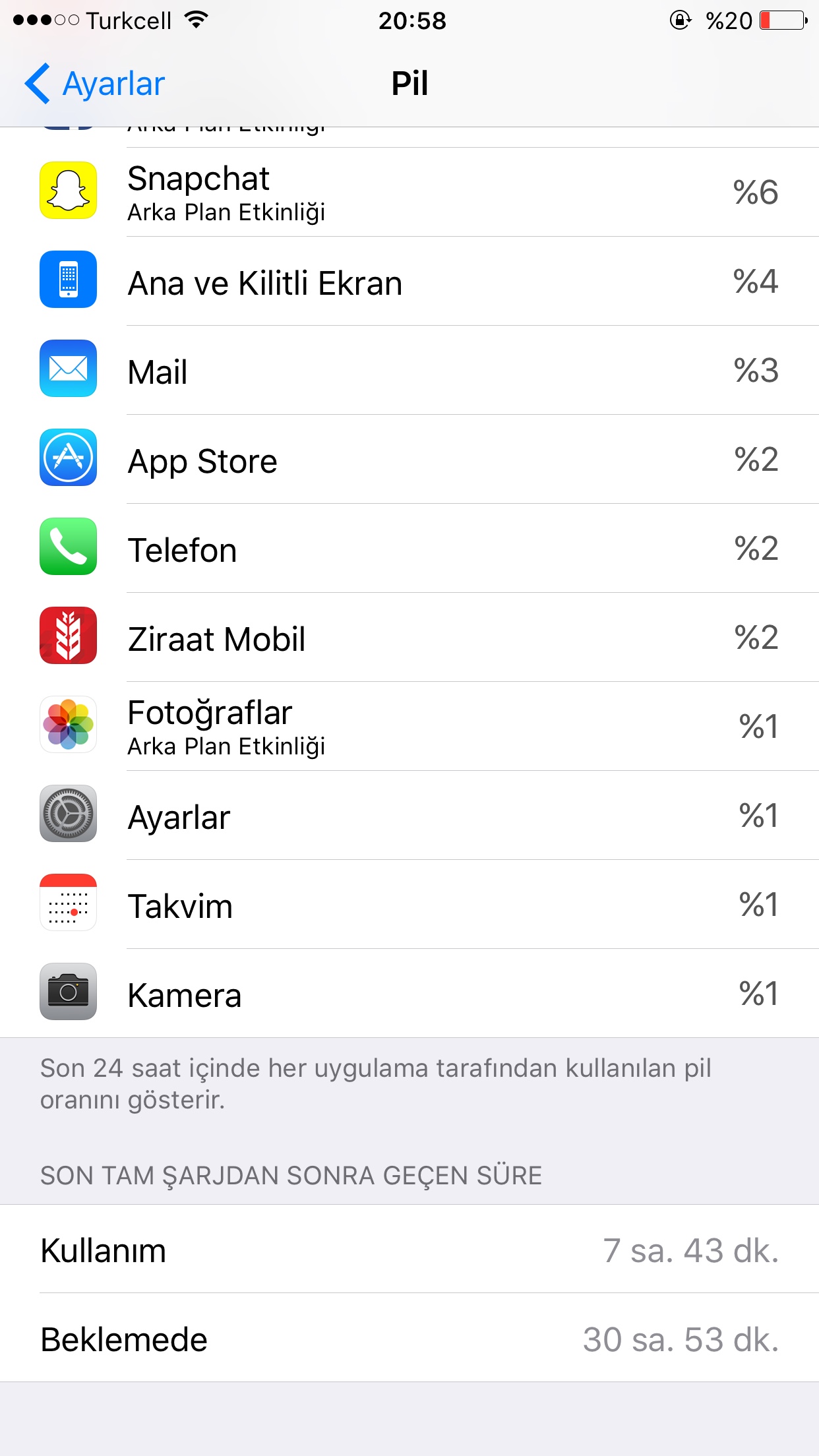Tap the App Store usage row
819x1456 pixels.
(409, 460)
